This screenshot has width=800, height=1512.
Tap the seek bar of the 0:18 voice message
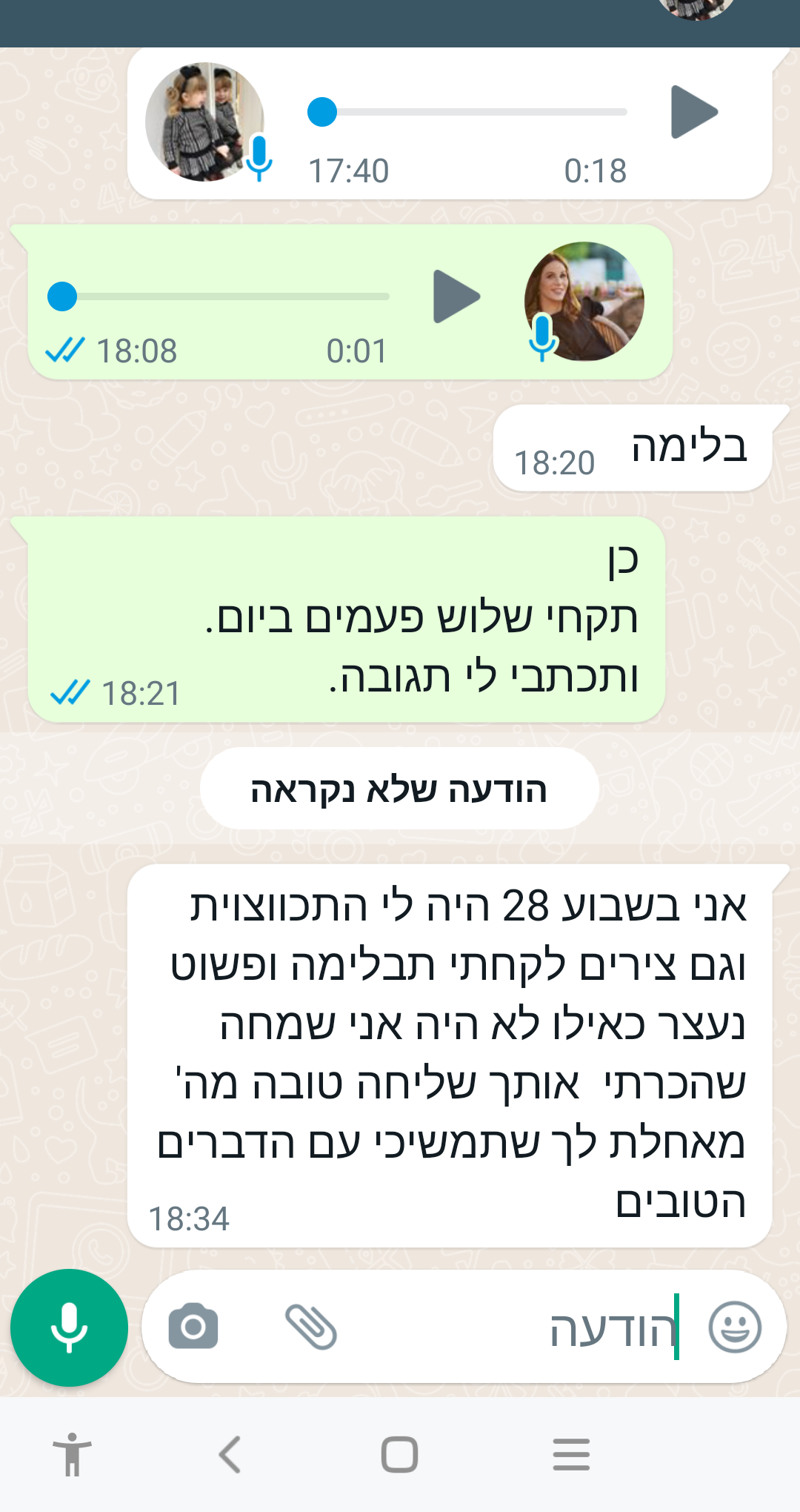(474, 112)
